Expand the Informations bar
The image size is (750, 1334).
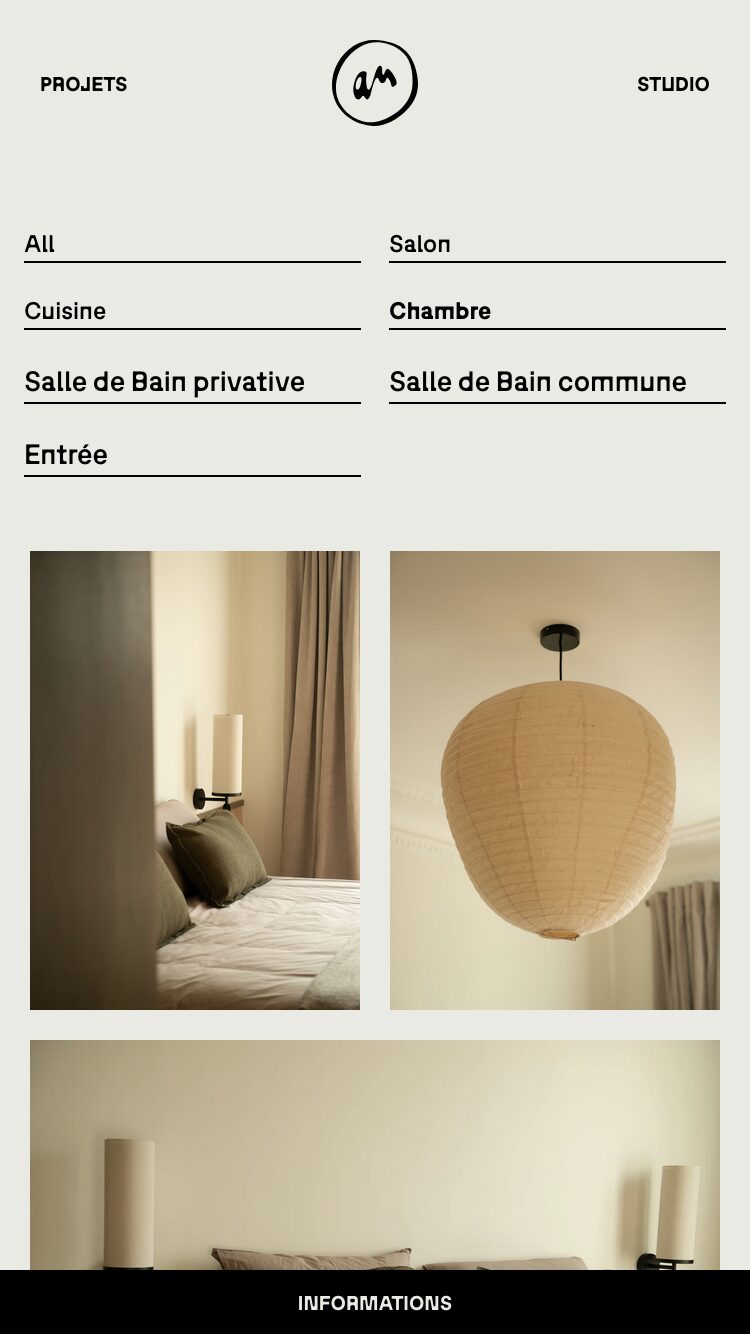[x=375, y=1303]
